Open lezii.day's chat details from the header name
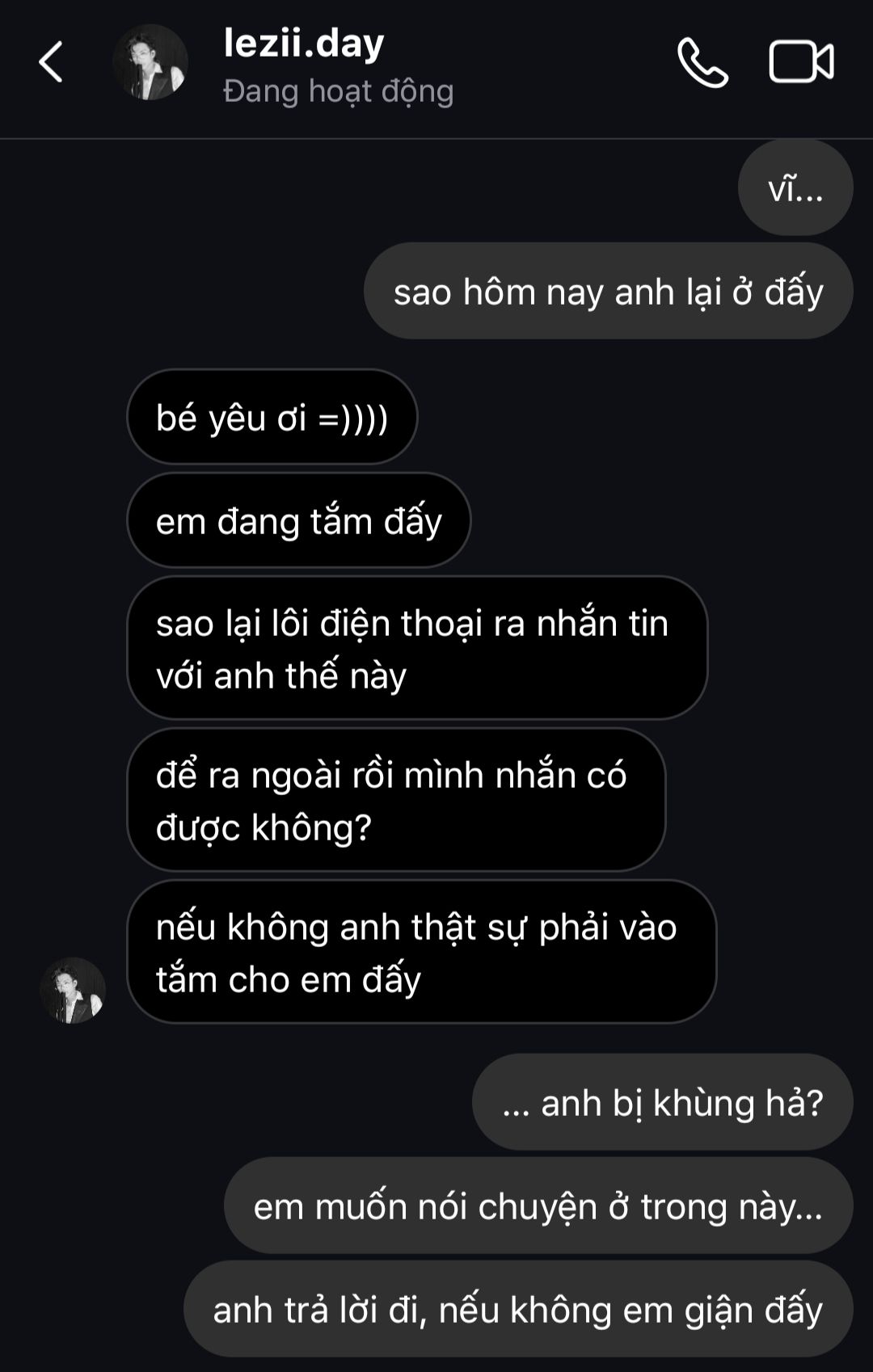The width and height of the screenshot is (873, 1372). [304, 44]
